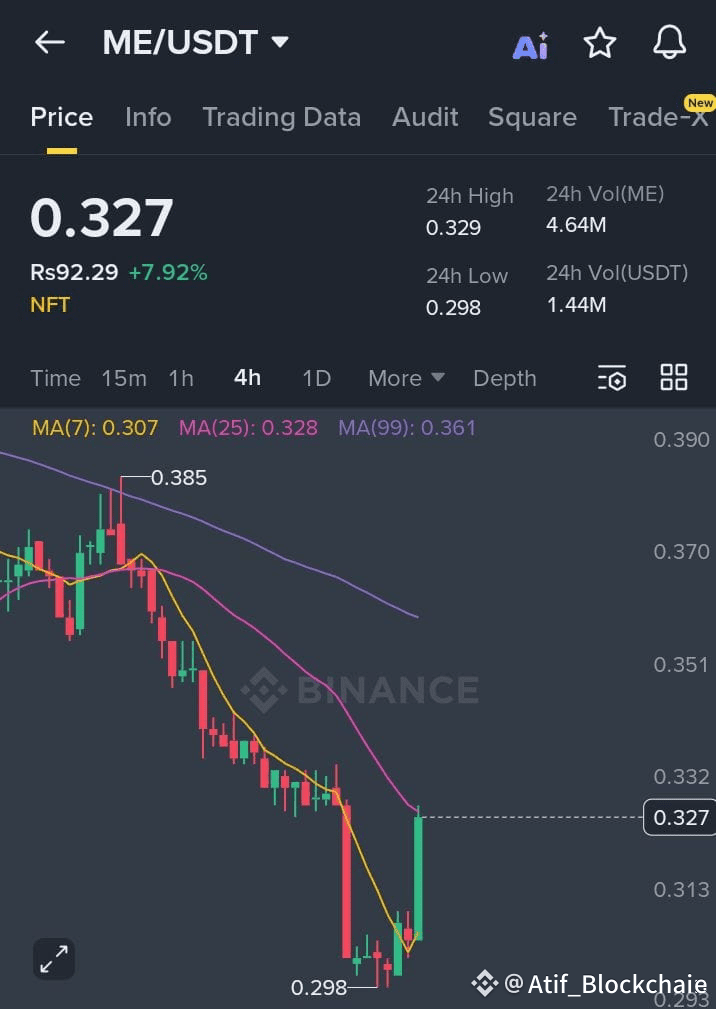Open the AI assistant icon
Viewport: 716px width, 1009px height.
(x=530, y=45)
